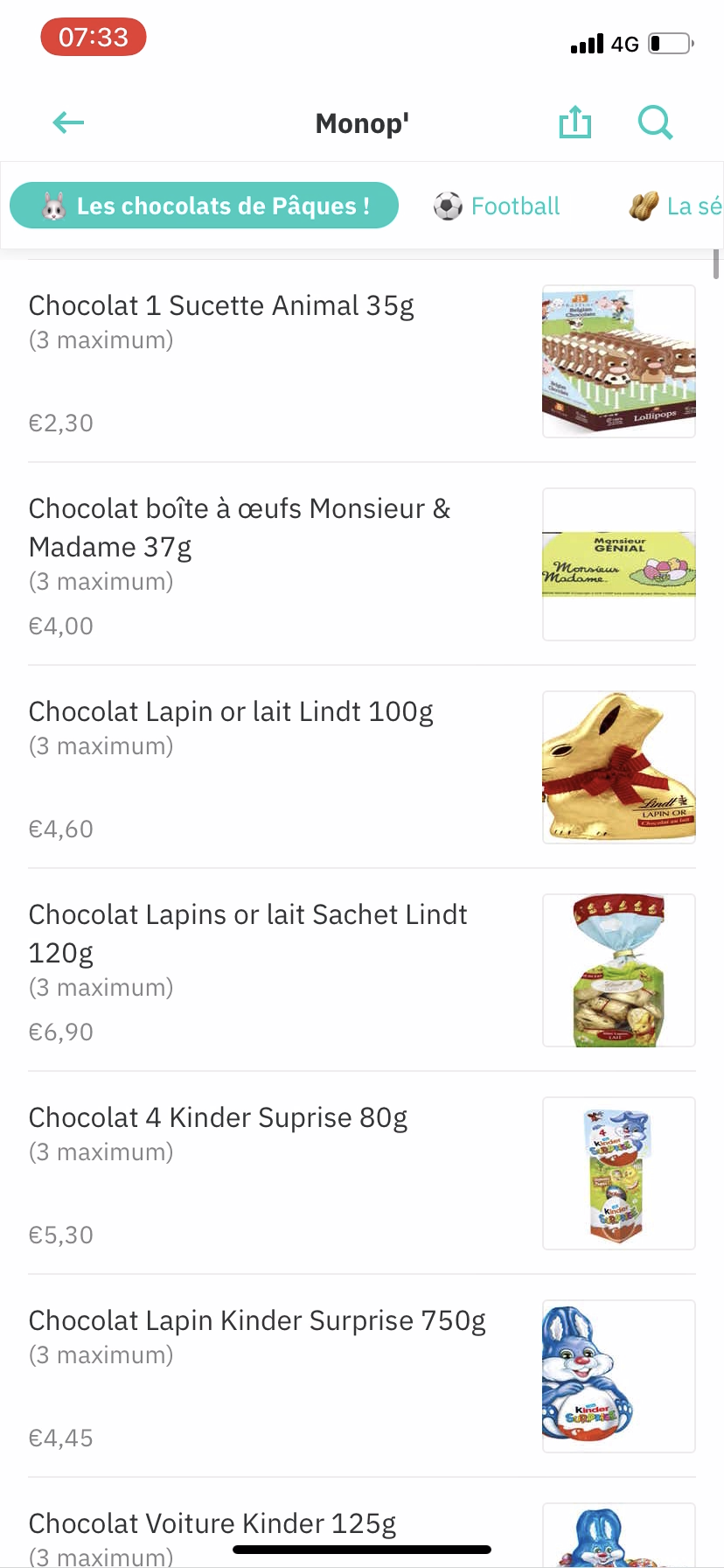Tap the Lindt gold bunny product photo
The image size is (724, 1568).
tap(618, 766)
